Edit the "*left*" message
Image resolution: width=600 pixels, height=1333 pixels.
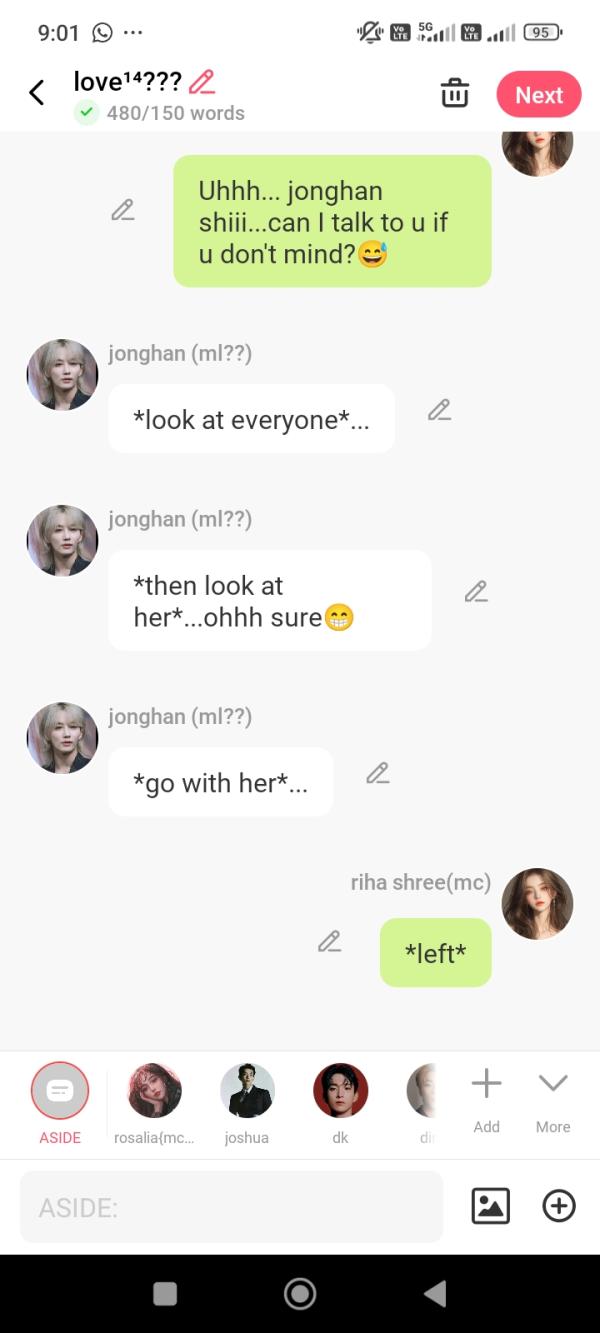pos(329,942)
